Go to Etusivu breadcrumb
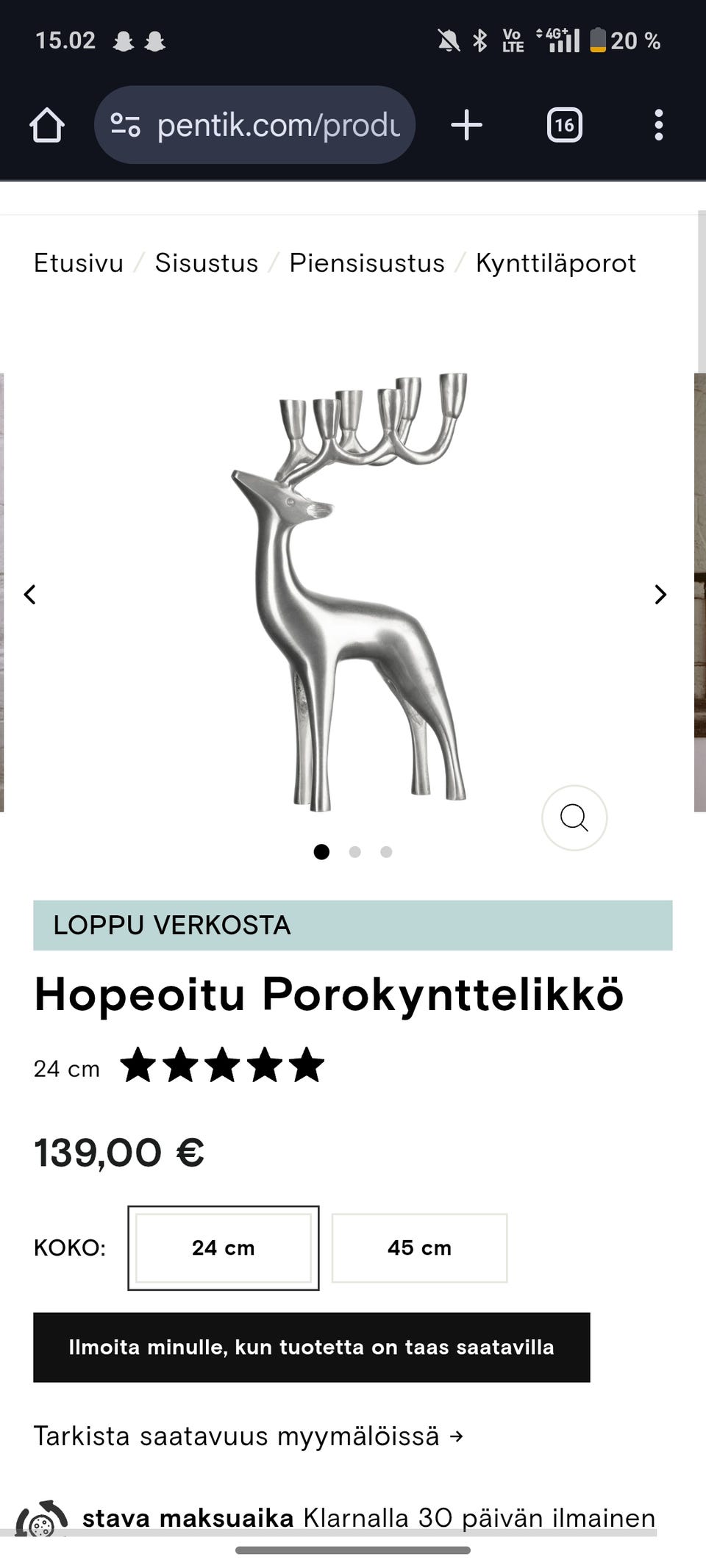706x1568 pixels. coord(79,263)
